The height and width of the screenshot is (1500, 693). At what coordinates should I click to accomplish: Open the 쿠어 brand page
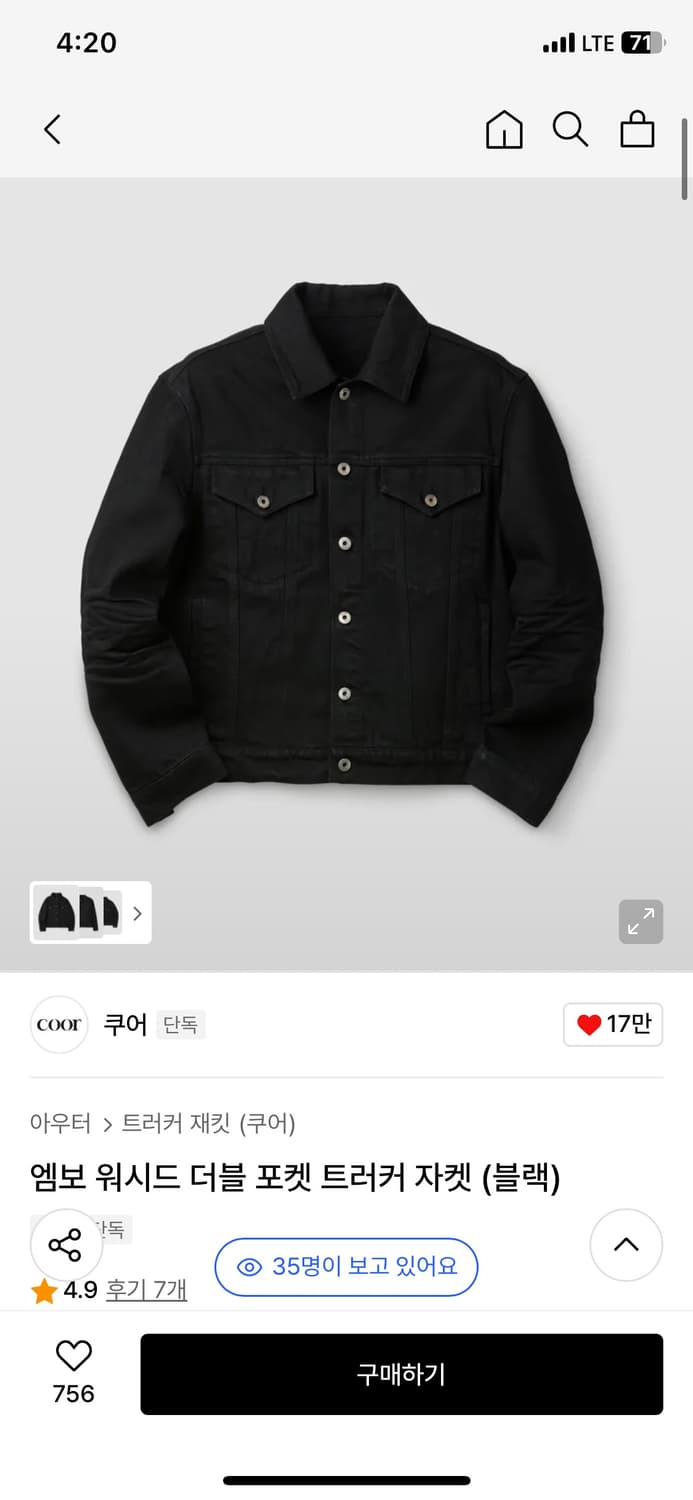(125, 1024)
